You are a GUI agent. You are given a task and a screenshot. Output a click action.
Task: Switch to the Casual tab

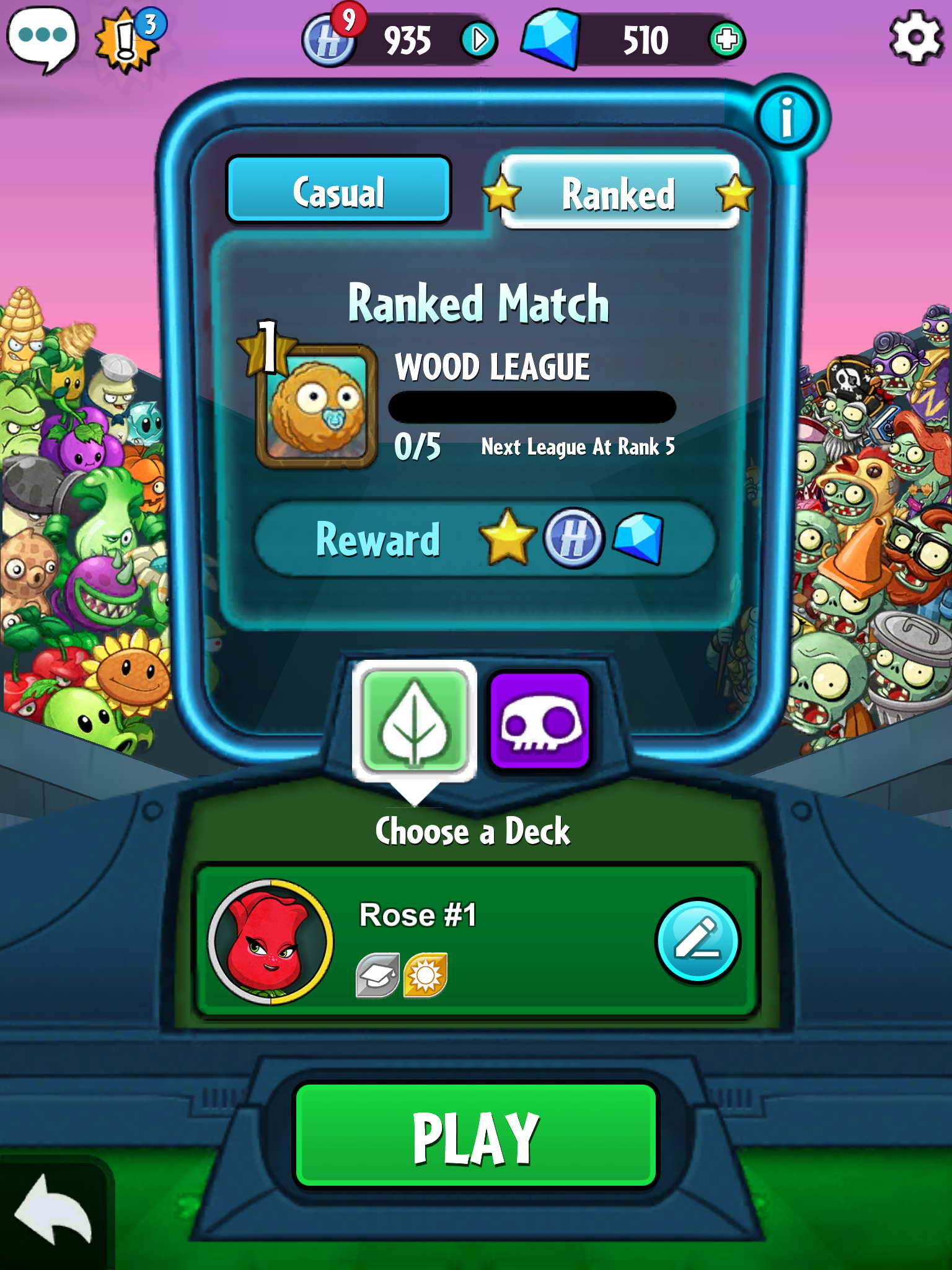pyautogui.click(x=338, y=190)
